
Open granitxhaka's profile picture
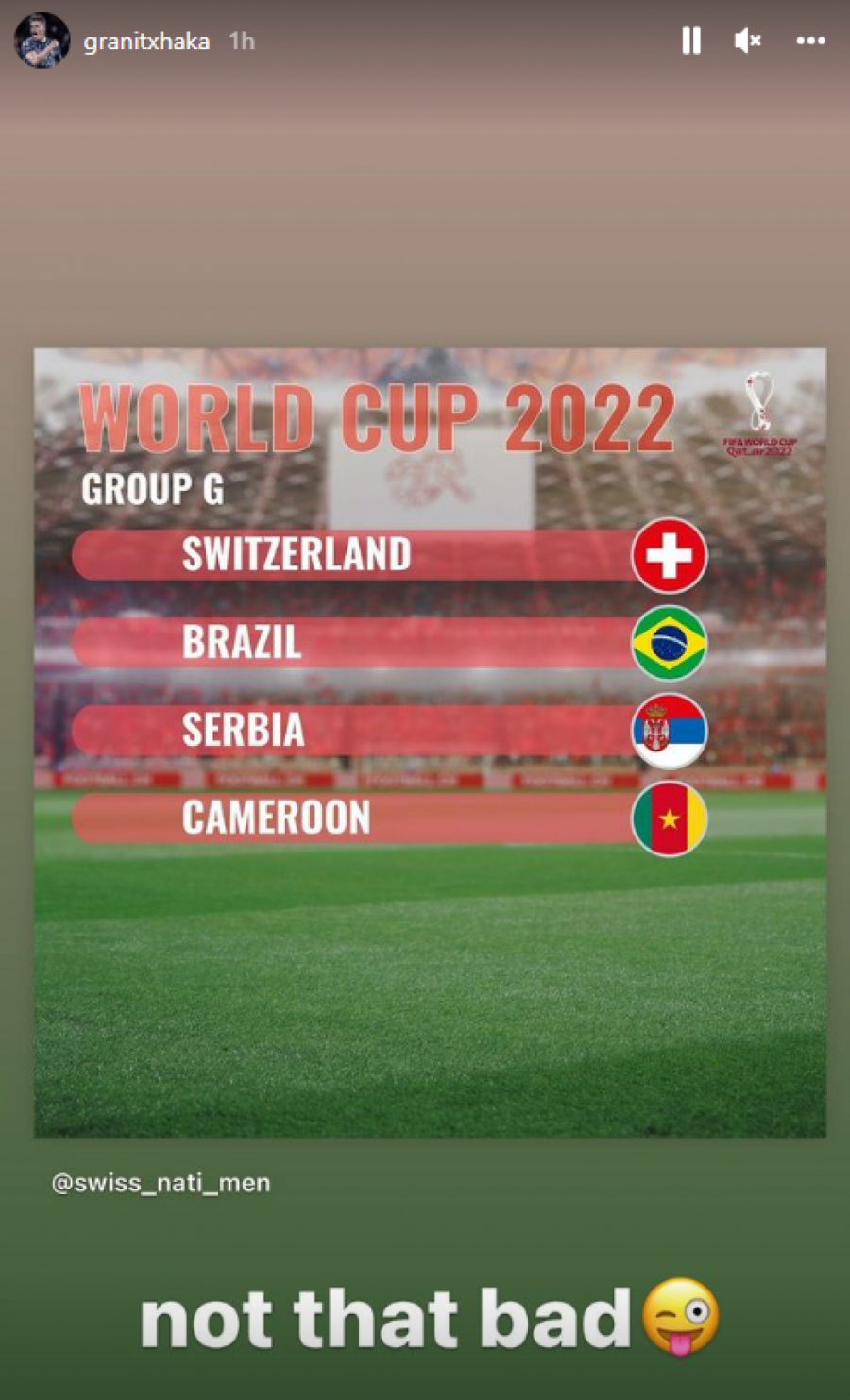(42, 41)
